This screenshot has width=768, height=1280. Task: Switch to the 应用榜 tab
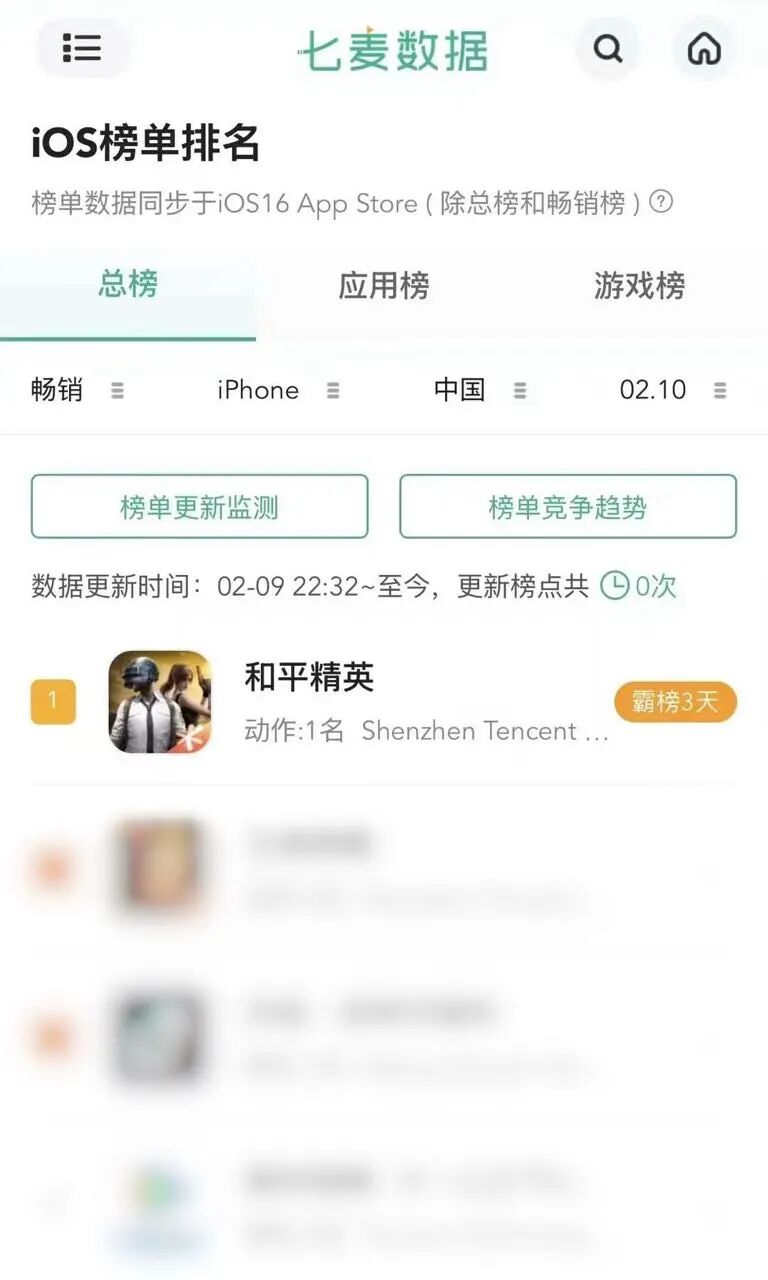383,287
